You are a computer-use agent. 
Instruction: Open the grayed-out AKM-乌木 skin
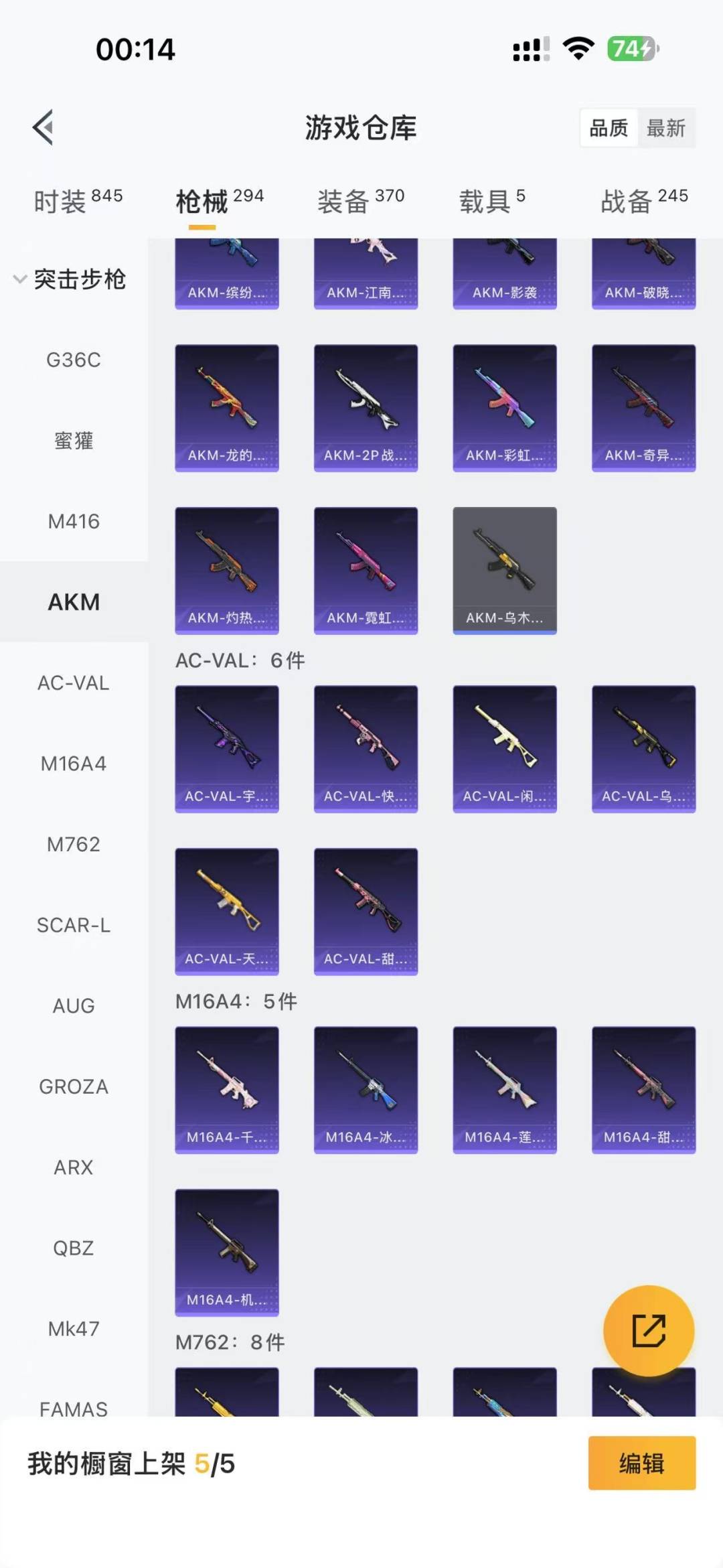504,569
